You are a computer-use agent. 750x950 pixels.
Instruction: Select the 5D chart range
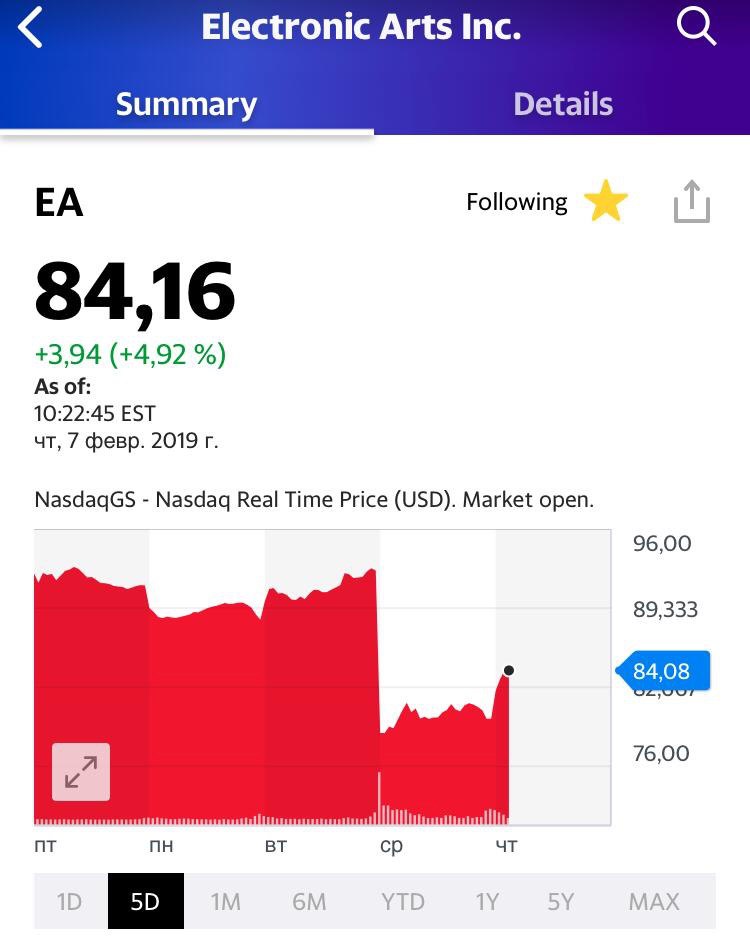[145, 902]
